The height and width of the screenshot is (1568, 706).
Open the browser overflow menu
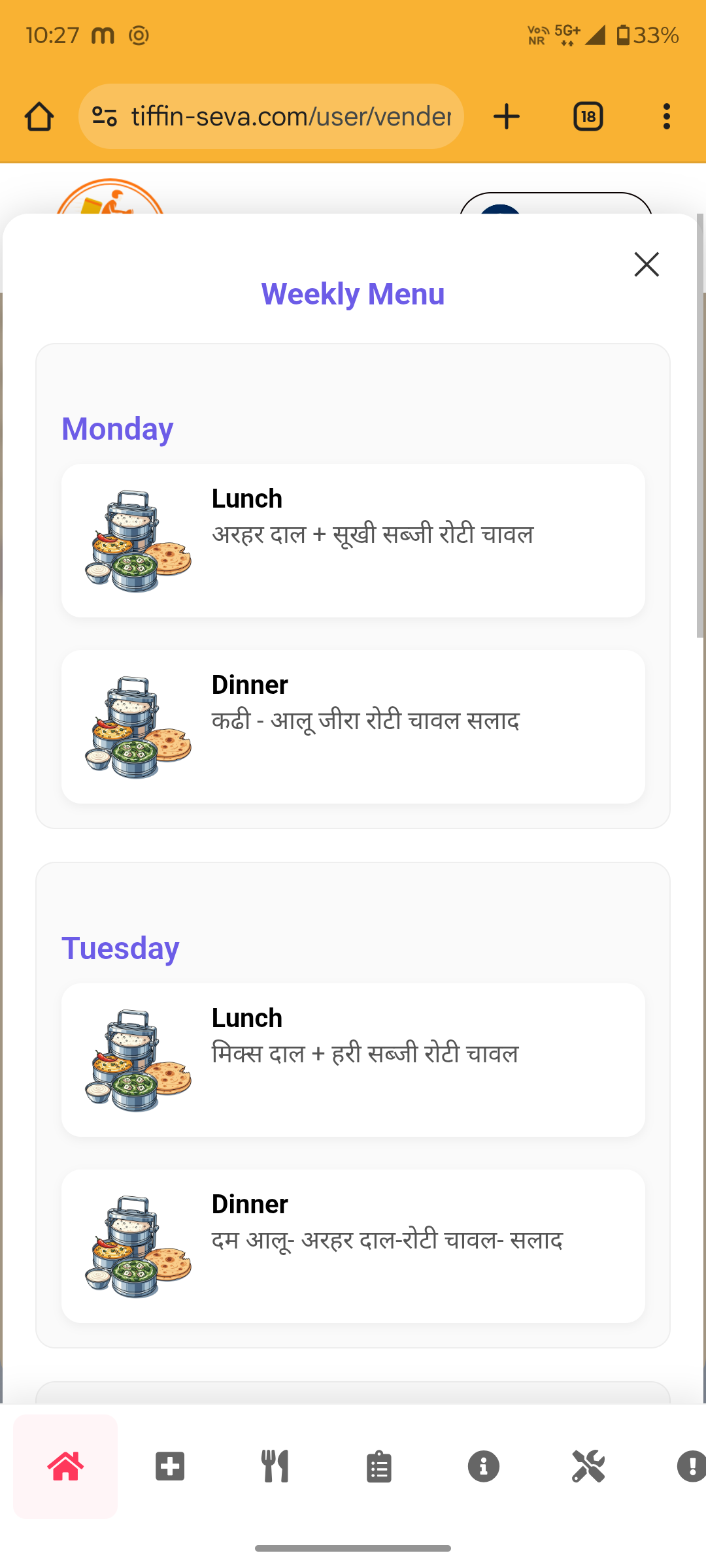(x=666, y=117)
